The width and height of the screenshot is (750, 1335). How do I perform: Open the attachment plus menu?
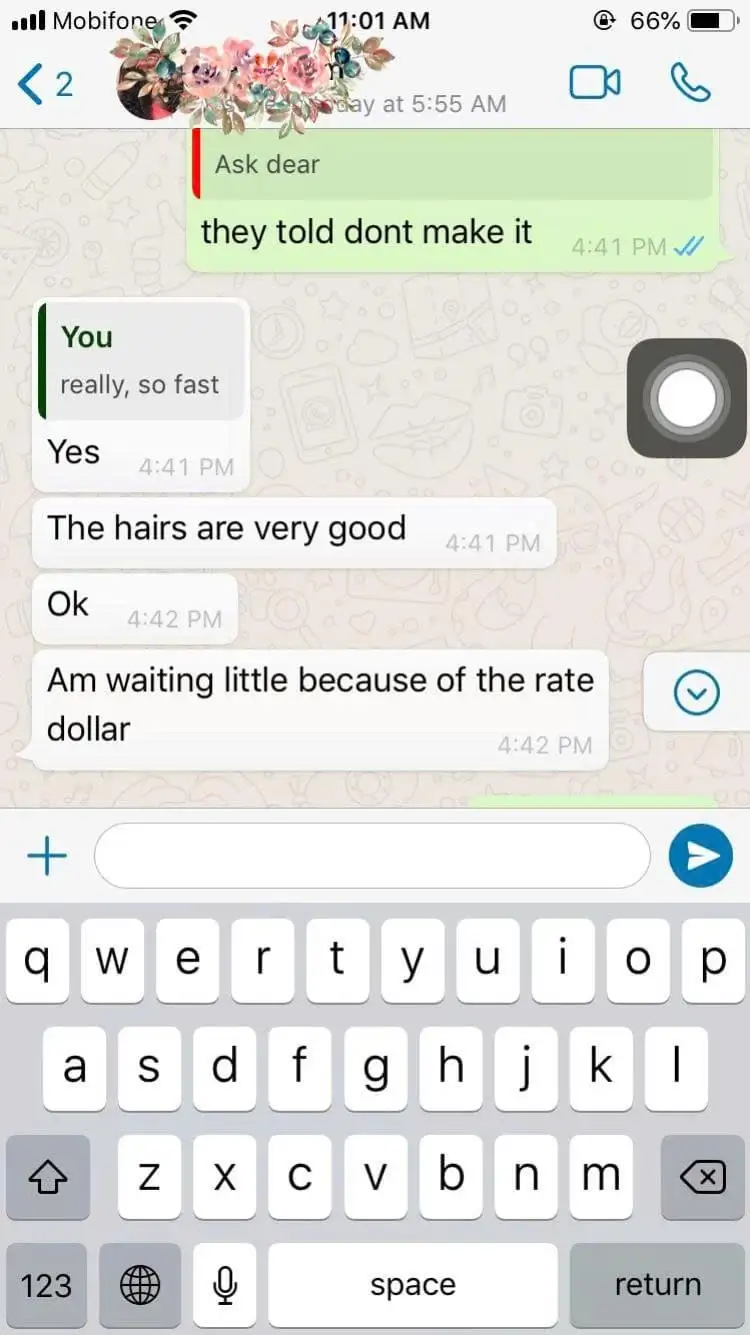click(x=46, y=856)
